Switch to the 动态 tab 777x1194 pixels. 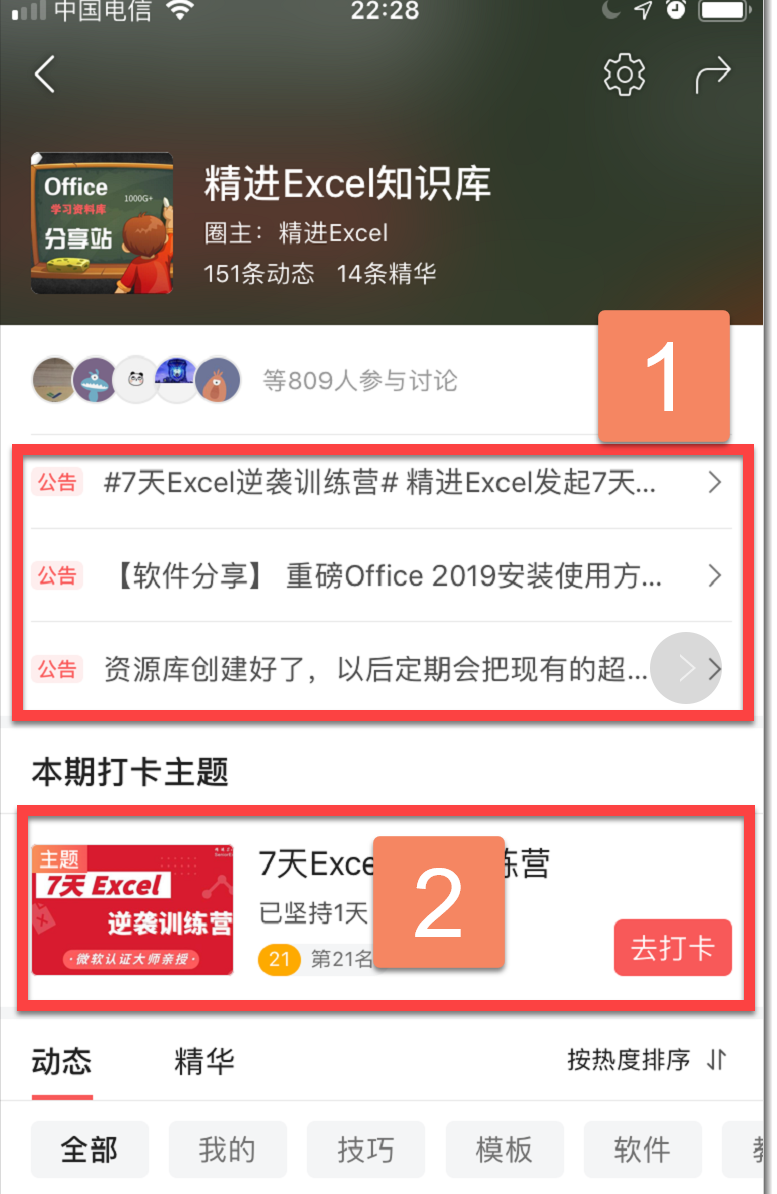click(x=62, y=1061)
